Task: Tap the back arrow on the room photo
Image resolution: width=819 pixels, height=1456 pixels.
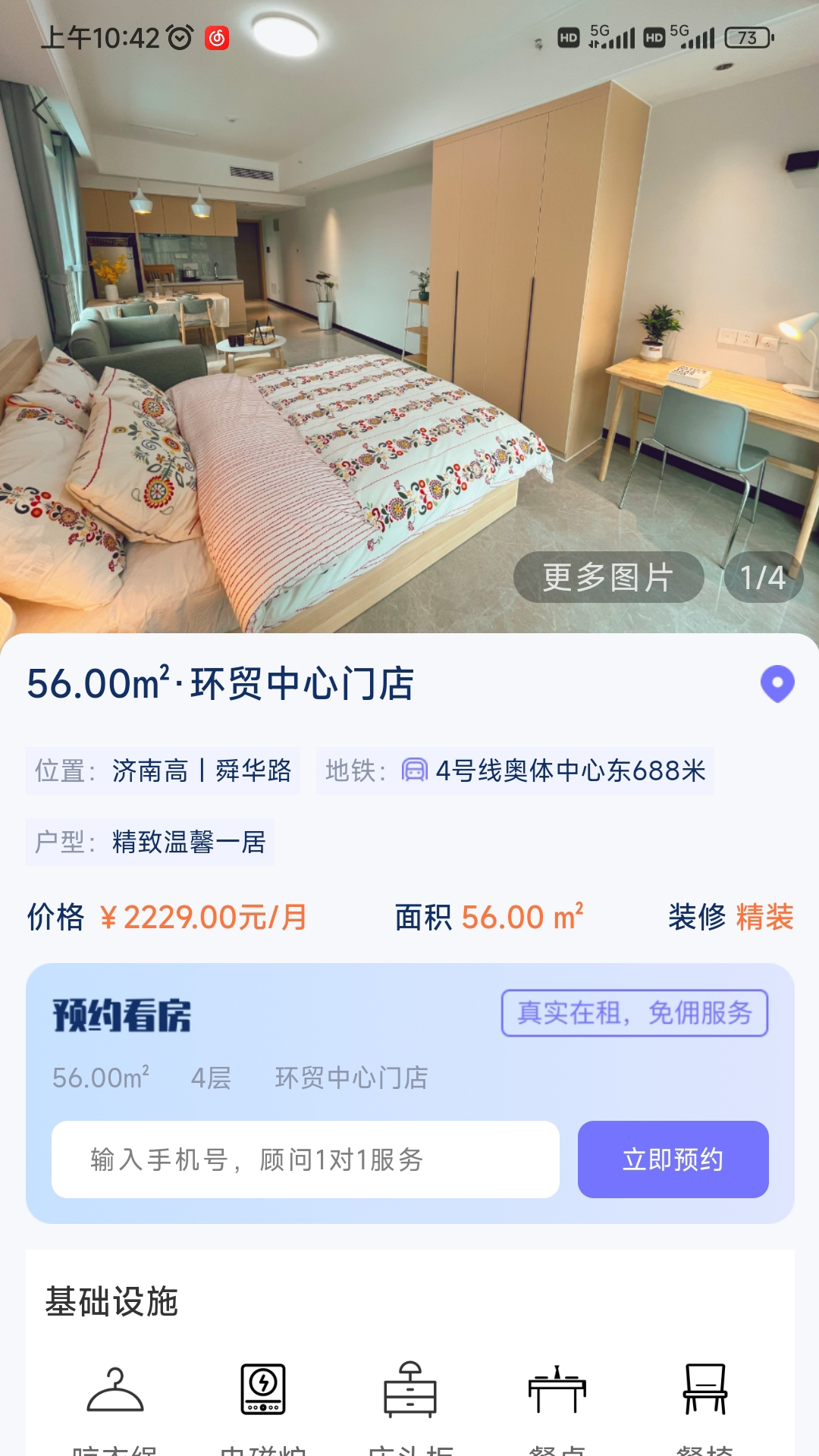Action: (41, 109)
